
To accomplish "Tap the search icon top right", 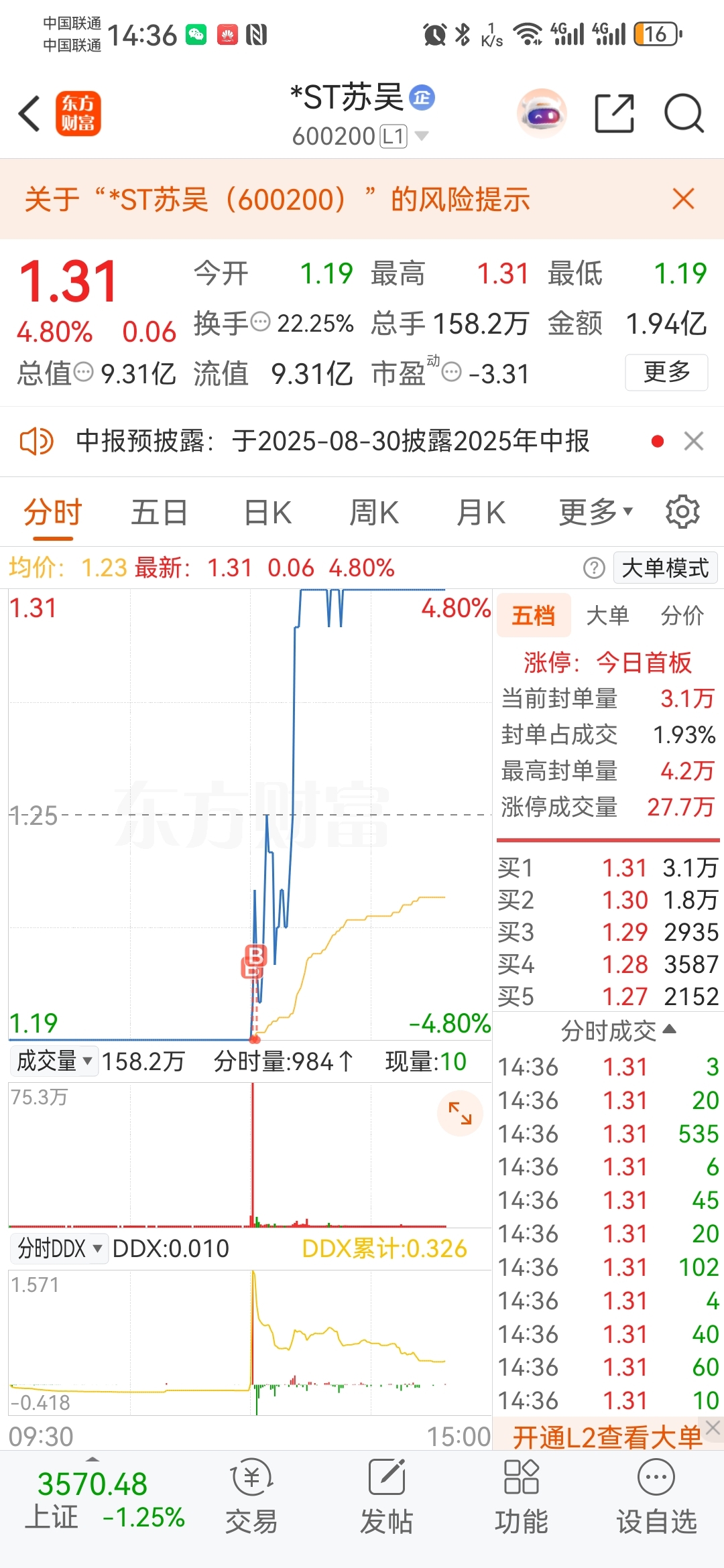I will pos(683,114).
